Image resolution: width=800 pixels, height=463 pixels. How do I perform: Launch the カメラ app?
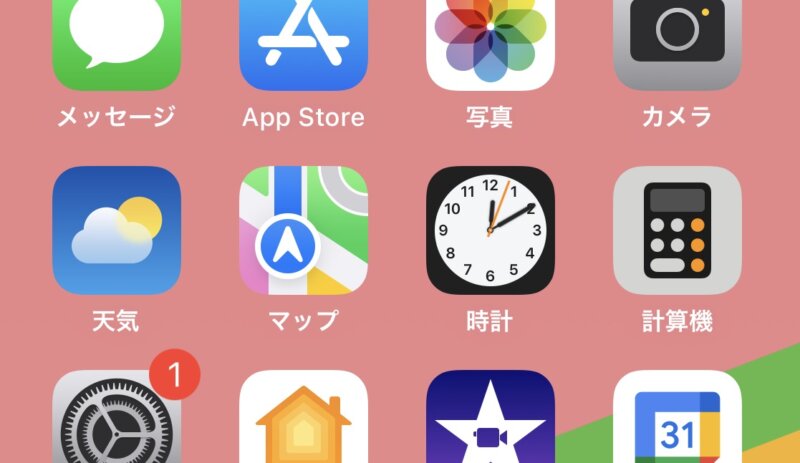pyautogui.click(x=677, y=40)
